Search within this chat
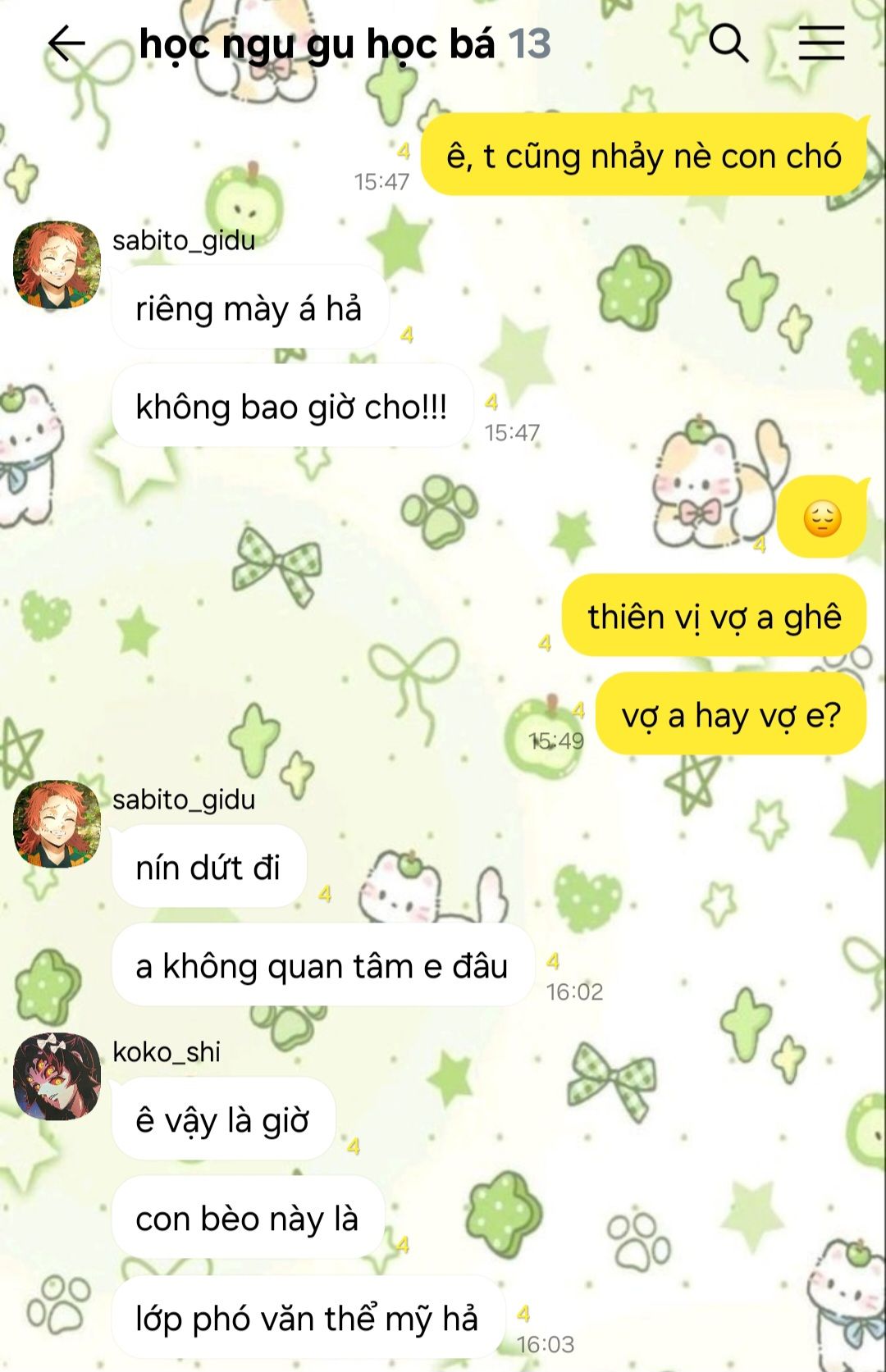Screen dimensions: 886x1372 728,43
